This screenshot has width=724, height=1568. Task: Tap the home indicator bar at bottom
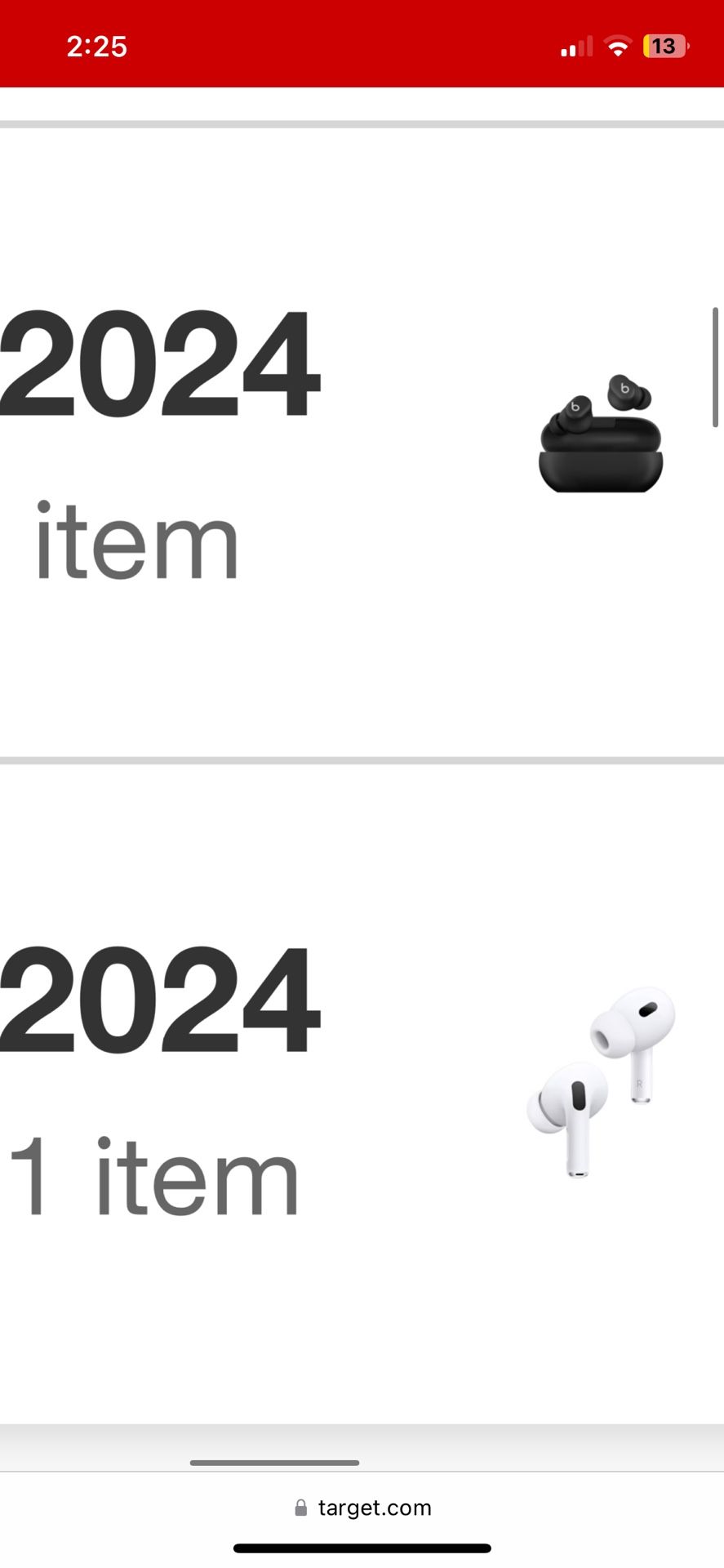362,1548
